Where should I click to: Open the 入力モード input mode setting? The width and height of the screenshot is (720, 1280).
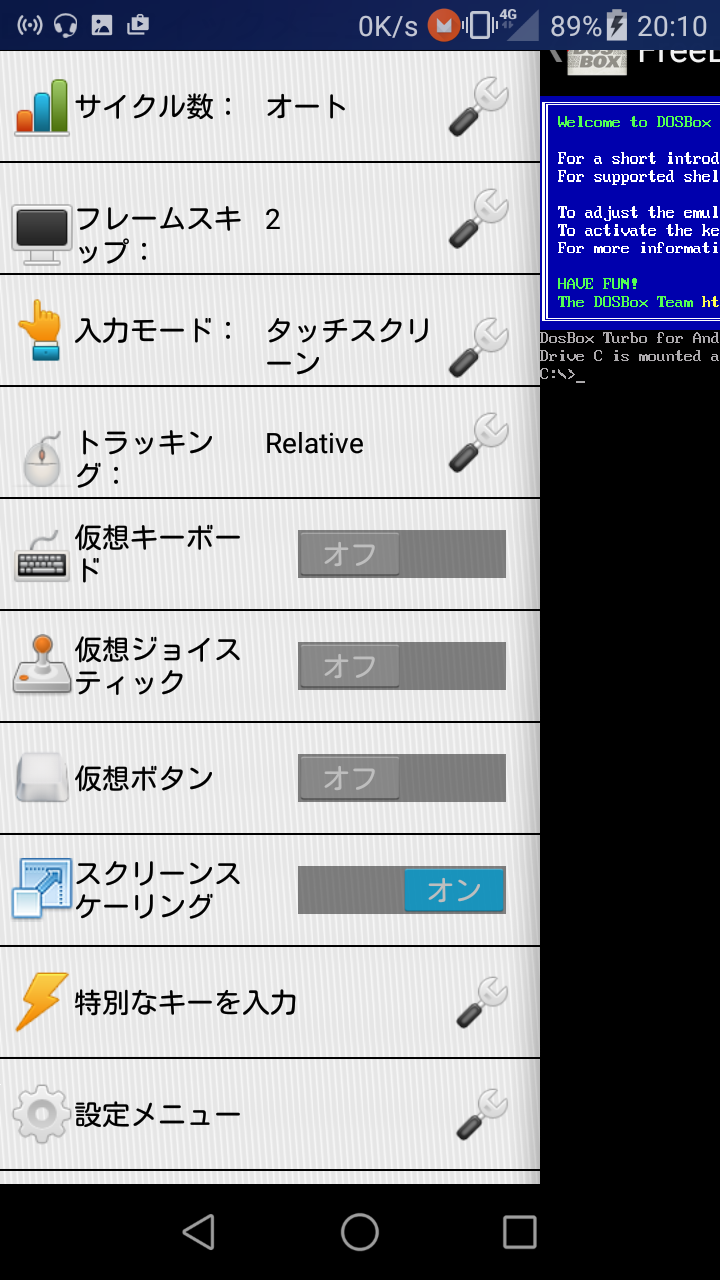270,332
